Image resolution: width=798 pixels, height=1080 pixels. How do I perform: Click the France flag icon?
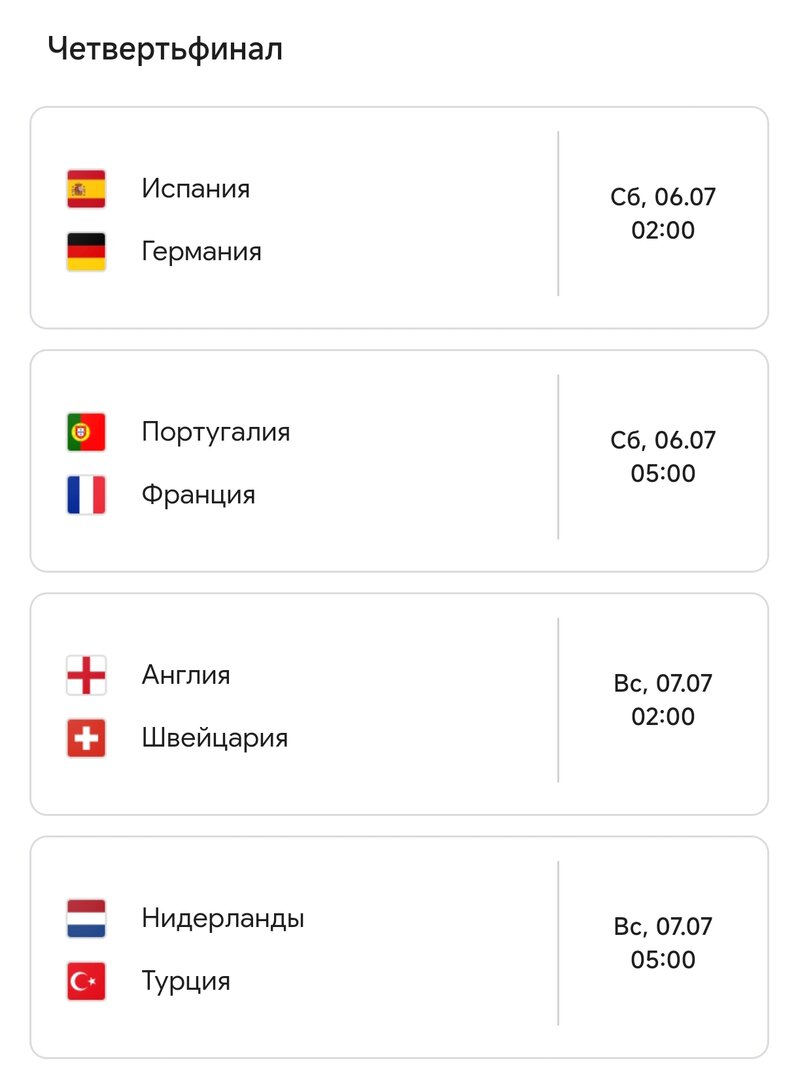pos(87,494)
